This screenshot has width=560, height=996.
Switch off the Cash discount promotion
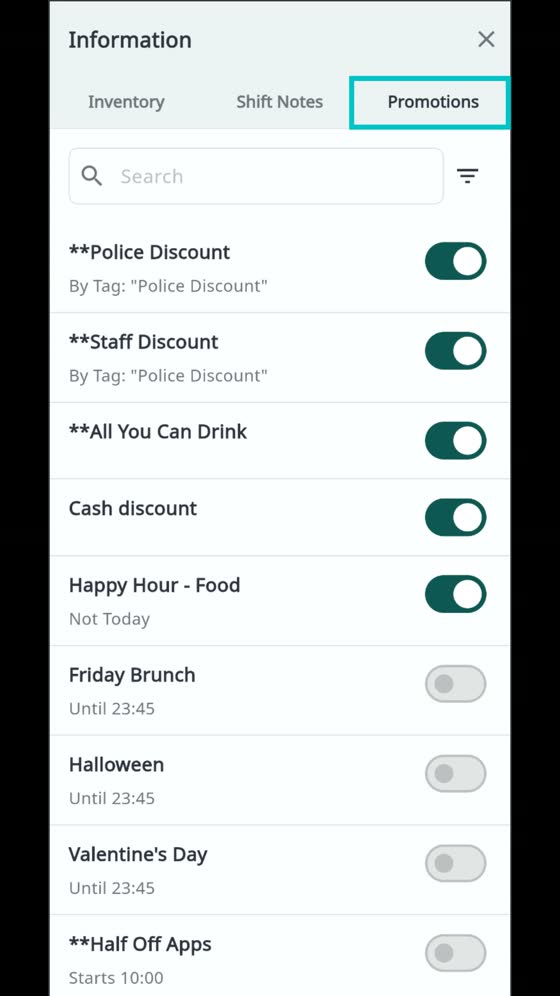coord(455,517)
